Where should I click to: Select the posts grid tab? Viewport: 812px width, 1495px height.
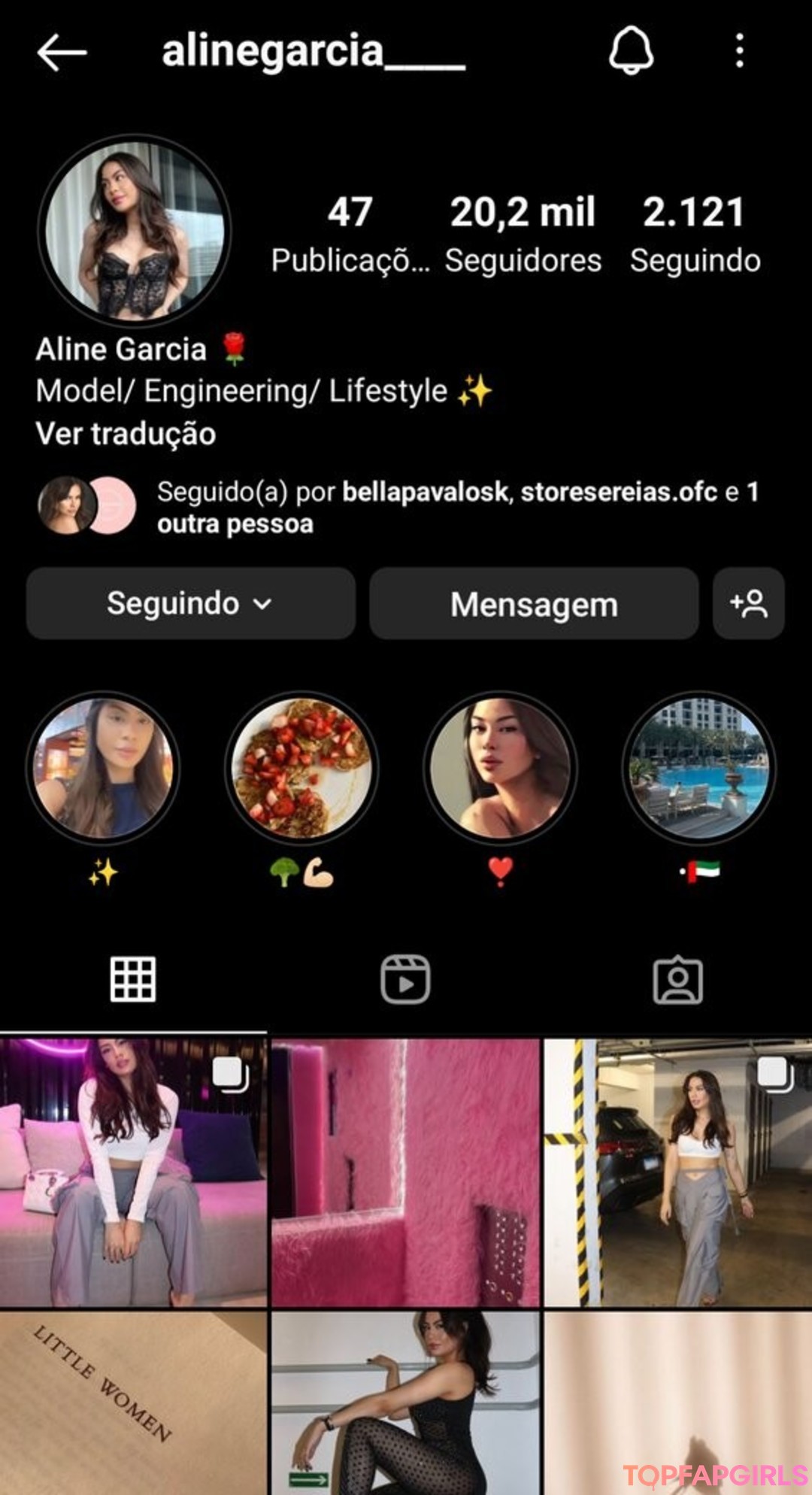click(133, 979)
